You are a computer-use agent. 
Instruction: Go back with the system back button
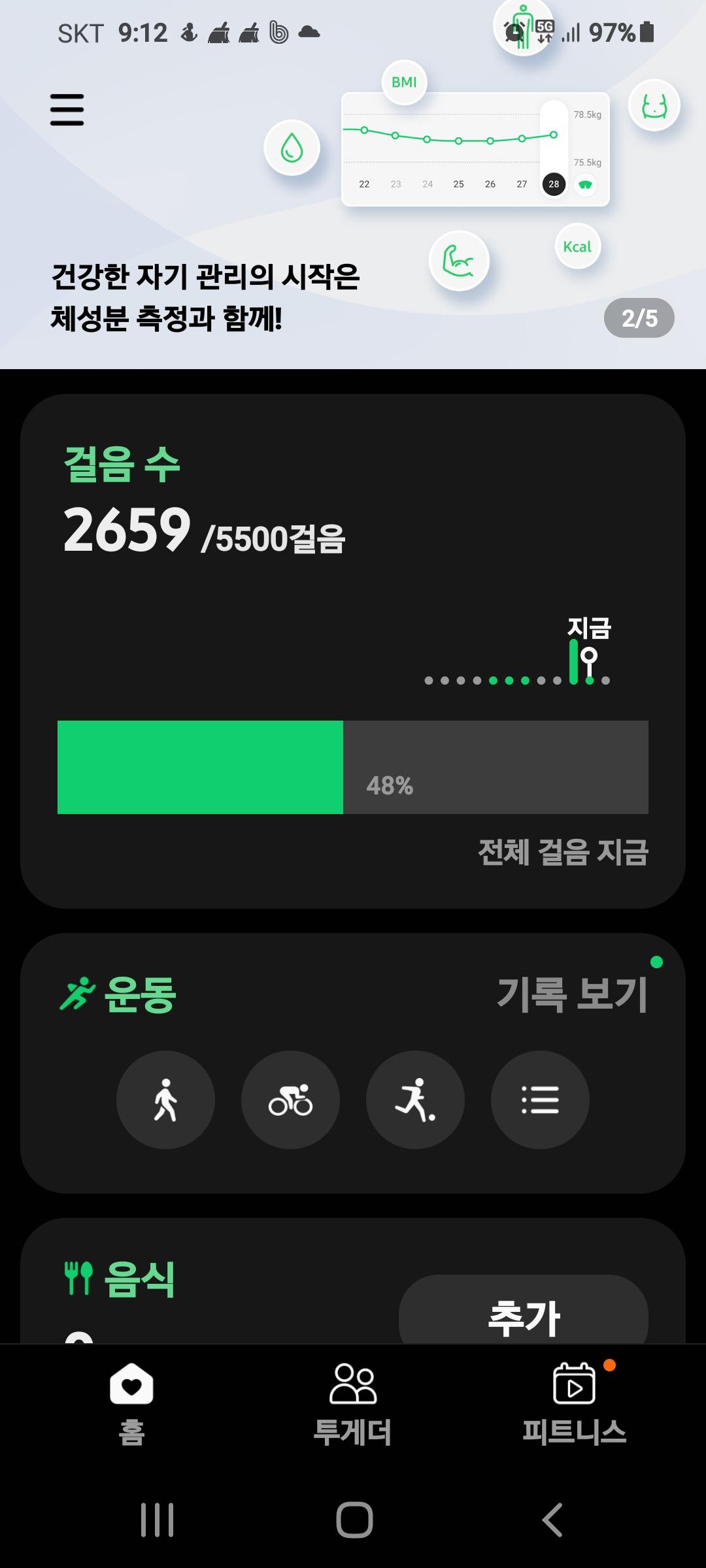pyautogui.click(x=552, y=1520)
